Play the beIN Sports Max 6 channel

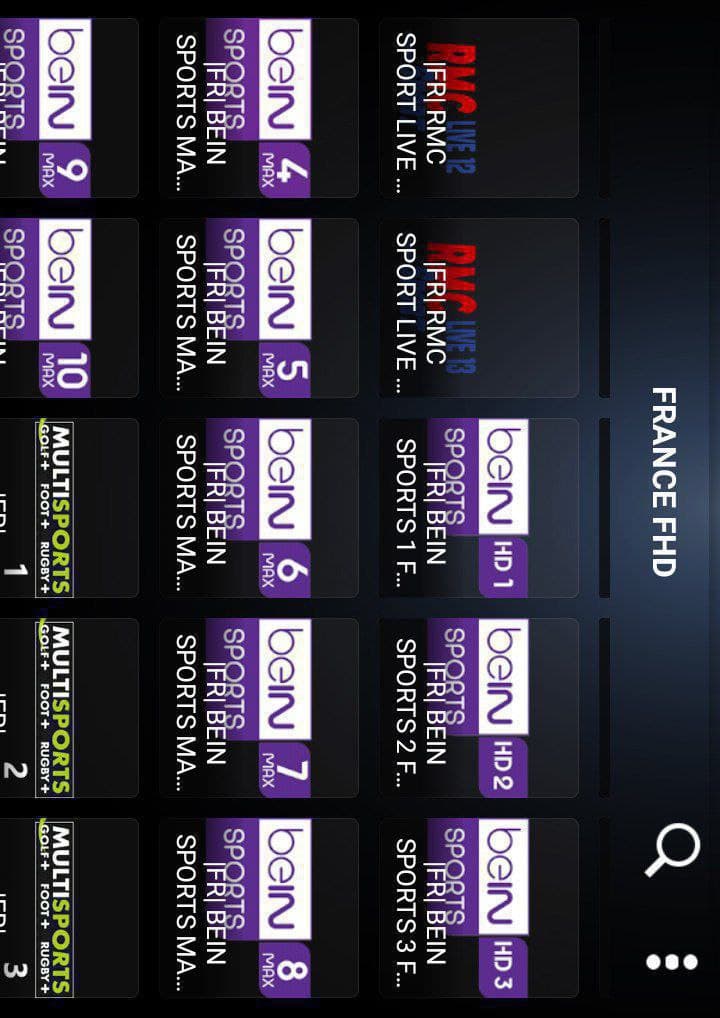tap(258, 508)
